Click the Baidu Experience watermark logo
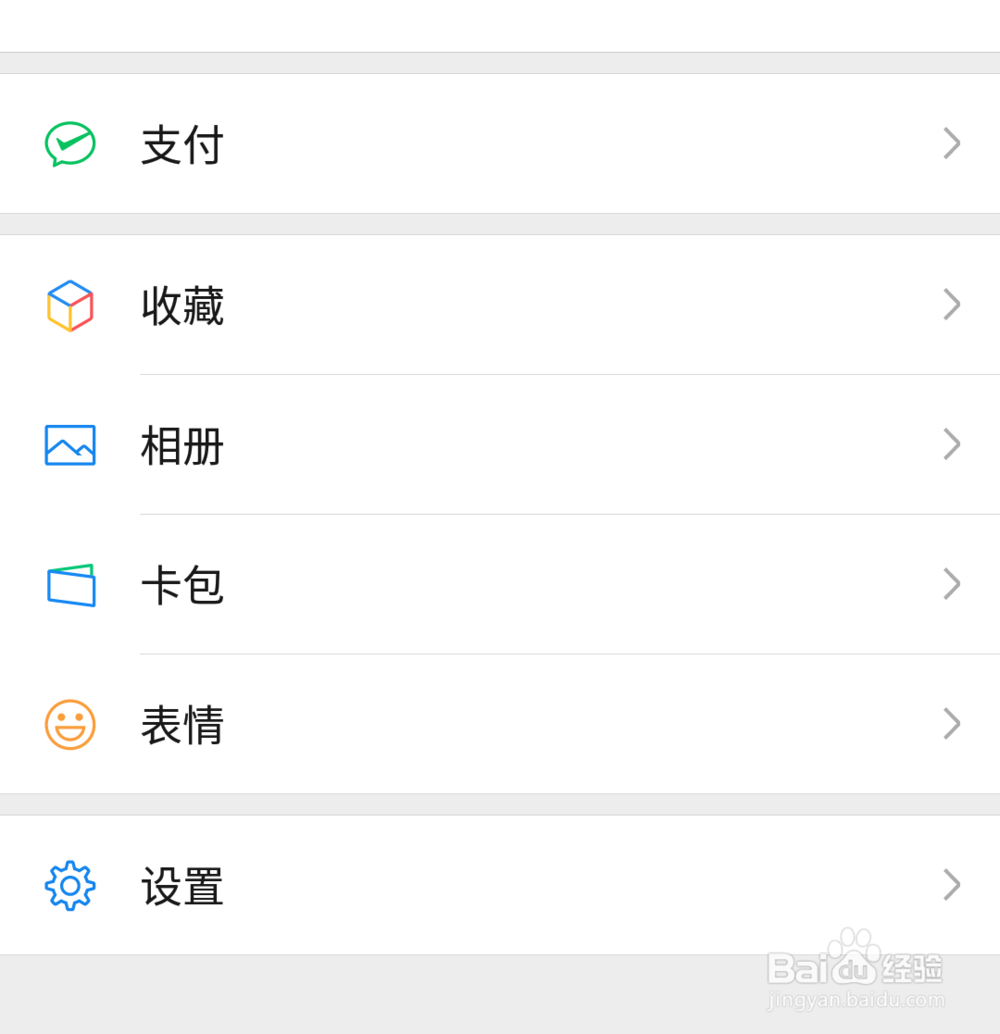 pyautogui.click(x=855, y=967)
